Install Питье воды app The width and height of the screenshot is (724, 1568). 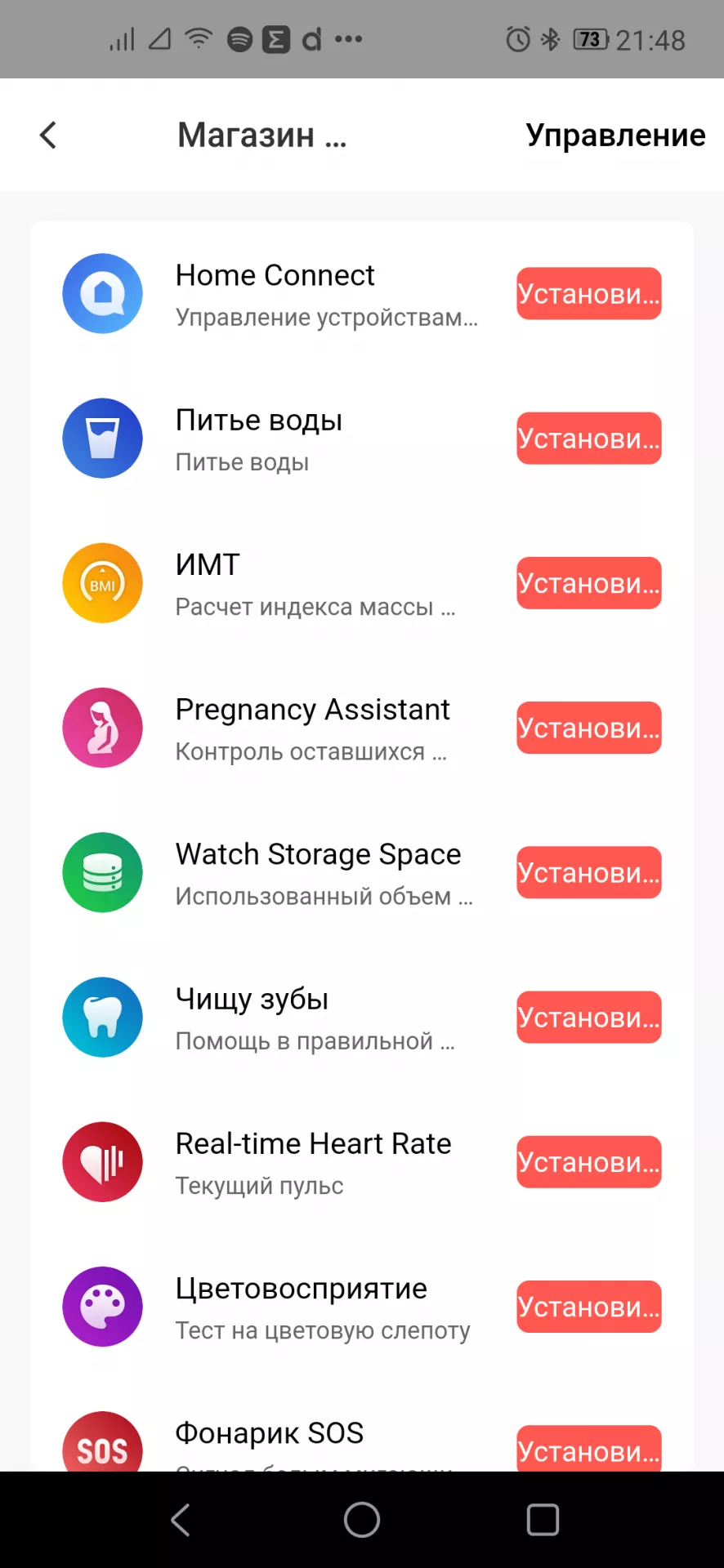tap(588, 439)
